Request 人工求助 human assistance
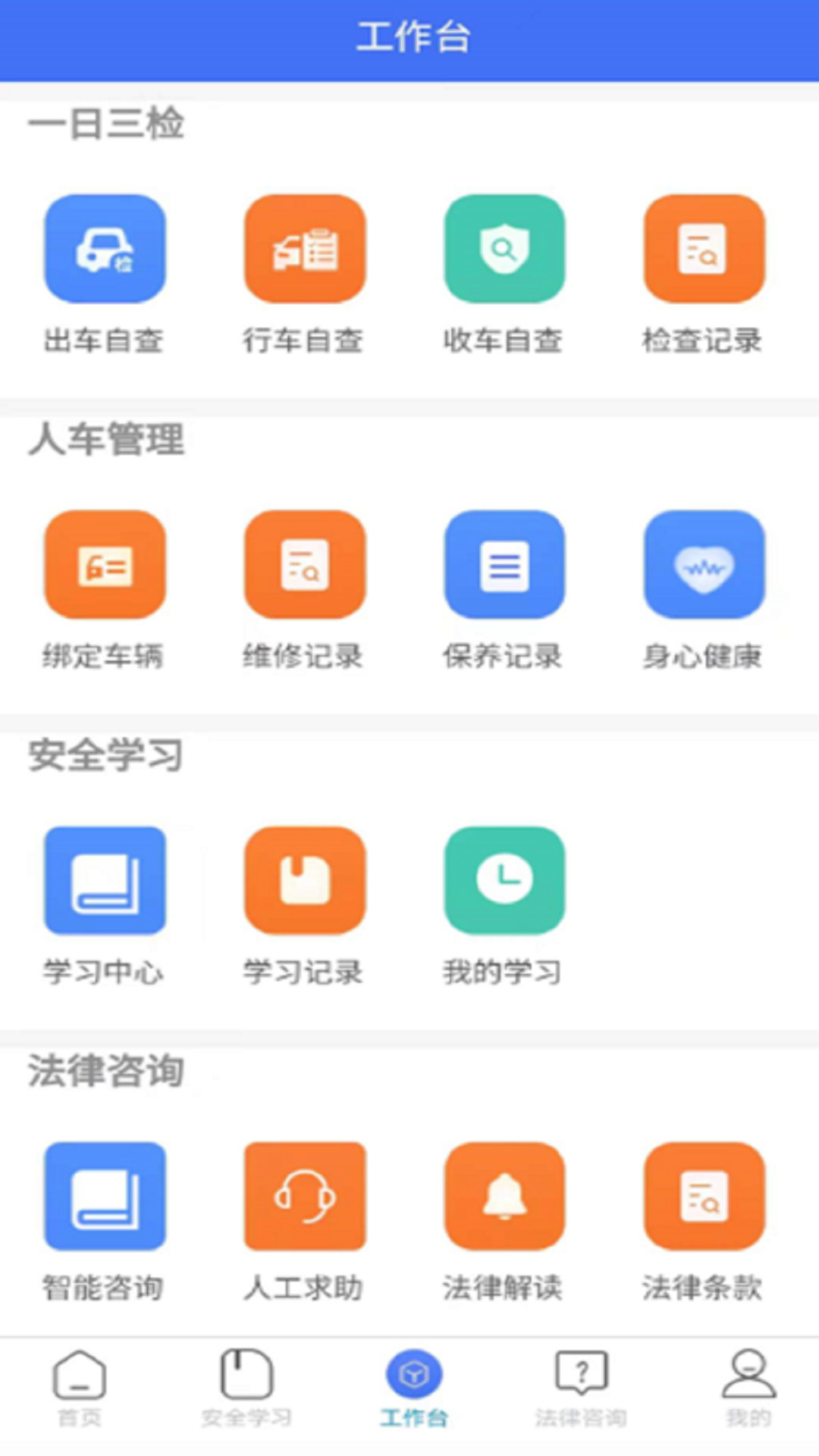The width and height of the screenshot is (819, 1456). 304,1196
